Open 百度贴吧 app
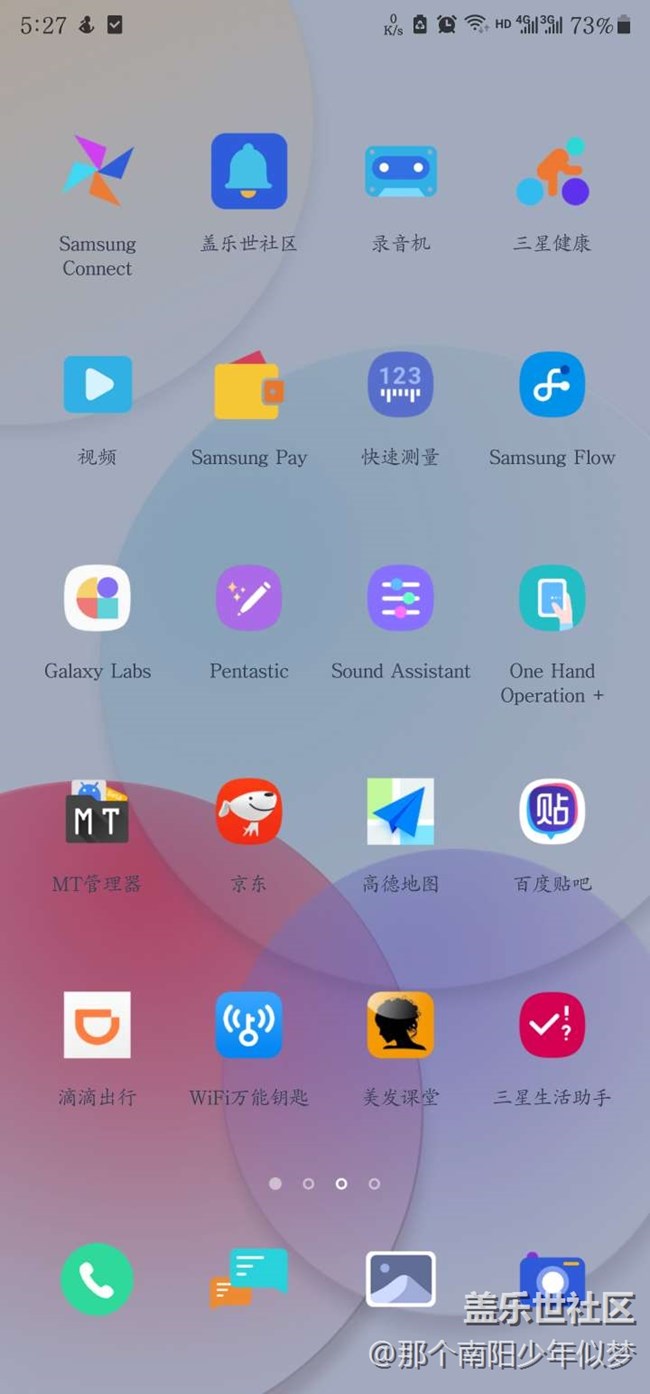This screenshot has height=1394, width=650. tap(552, 812)
